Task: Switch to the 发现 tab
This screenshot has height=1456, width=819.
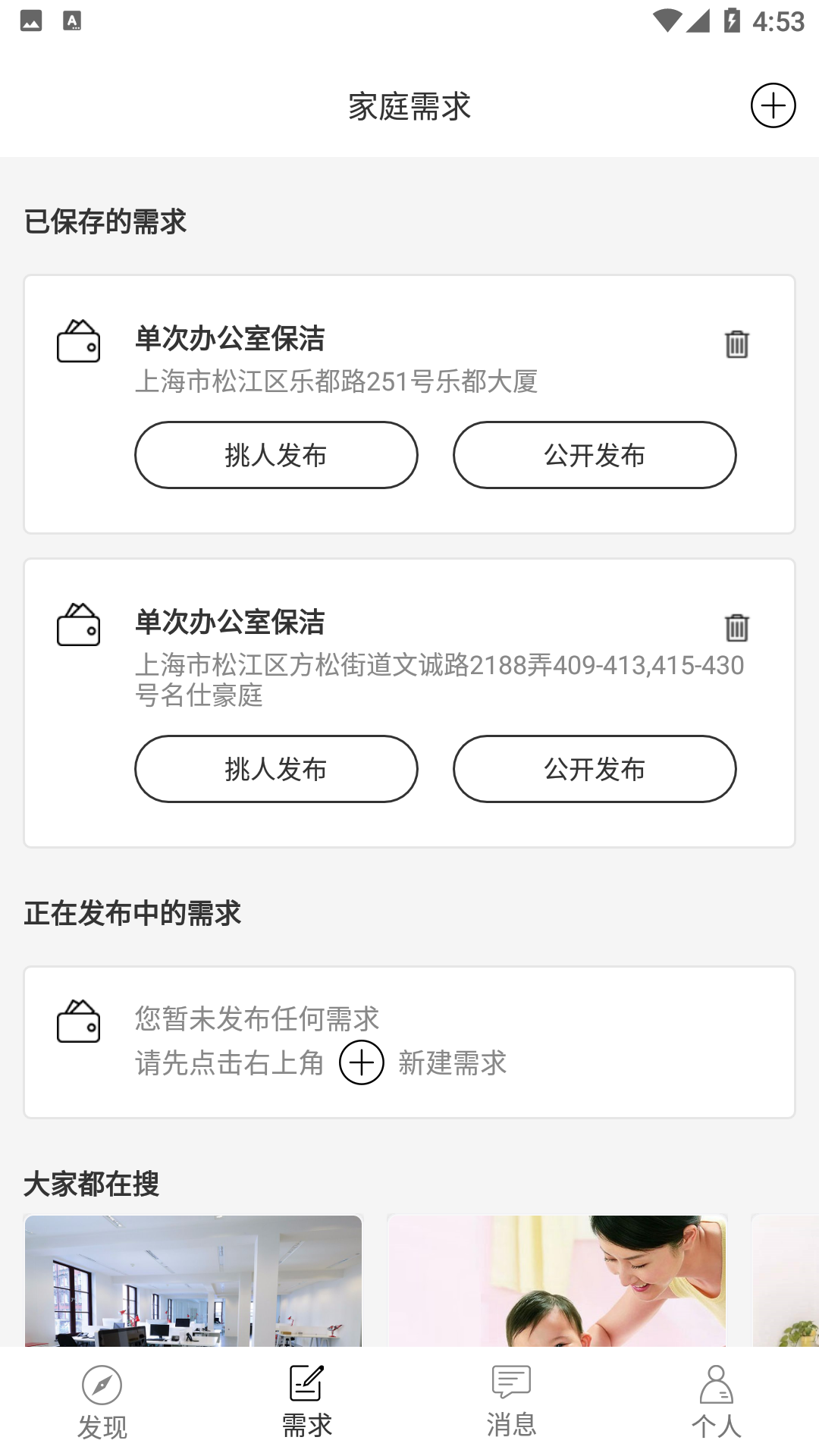Action: tap(102, 1402)
